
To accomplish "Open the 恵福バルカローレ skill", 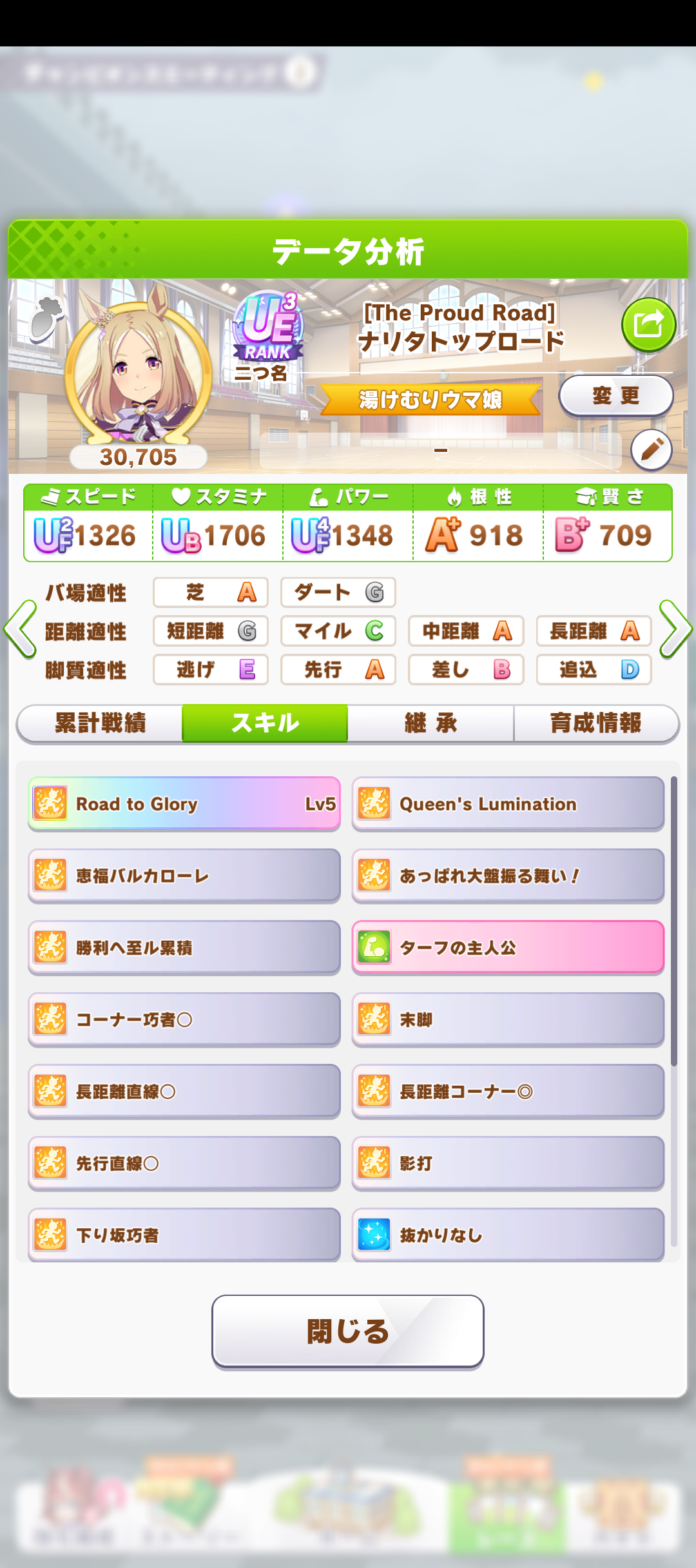I will point(184,876).
